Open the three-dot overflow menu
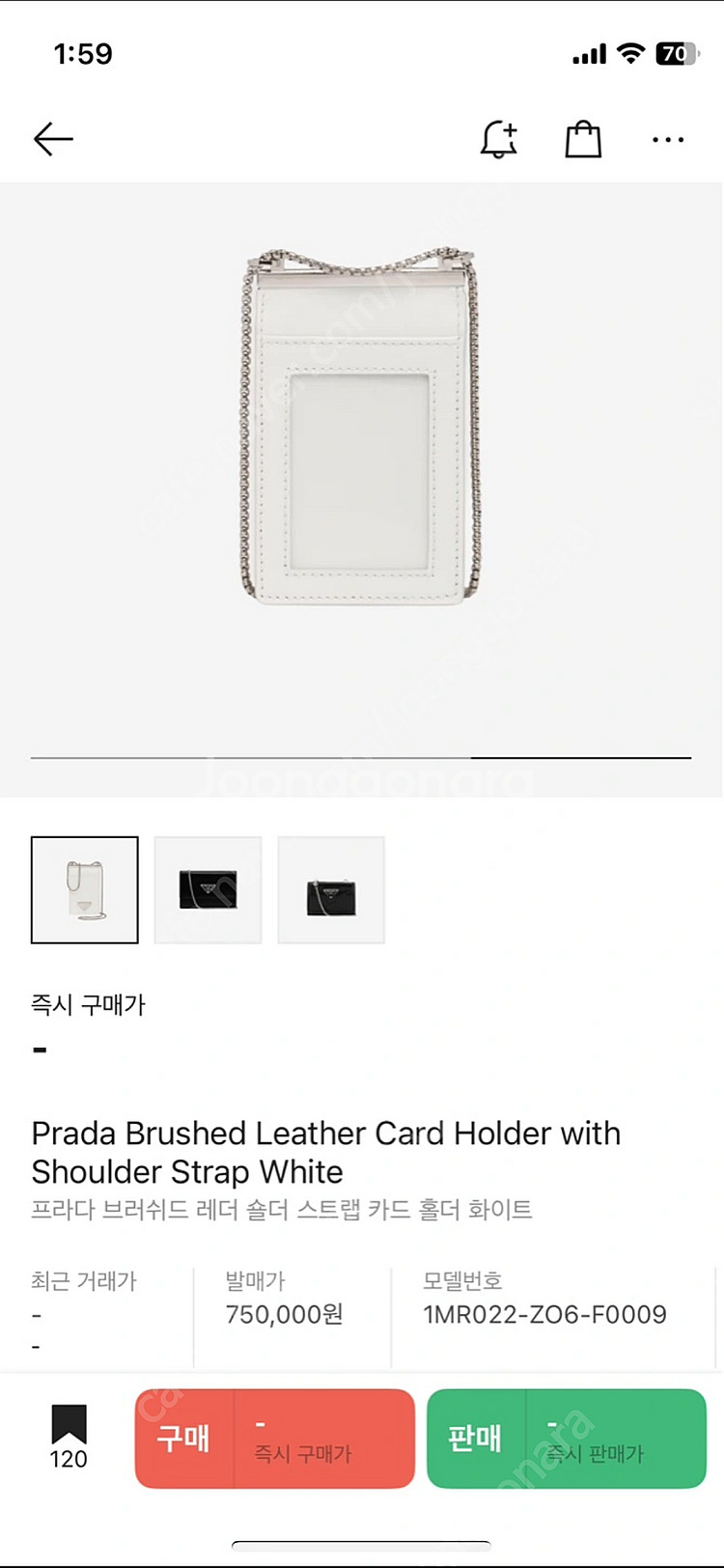This screenshot has height=1568, width=724. point(668,140)
